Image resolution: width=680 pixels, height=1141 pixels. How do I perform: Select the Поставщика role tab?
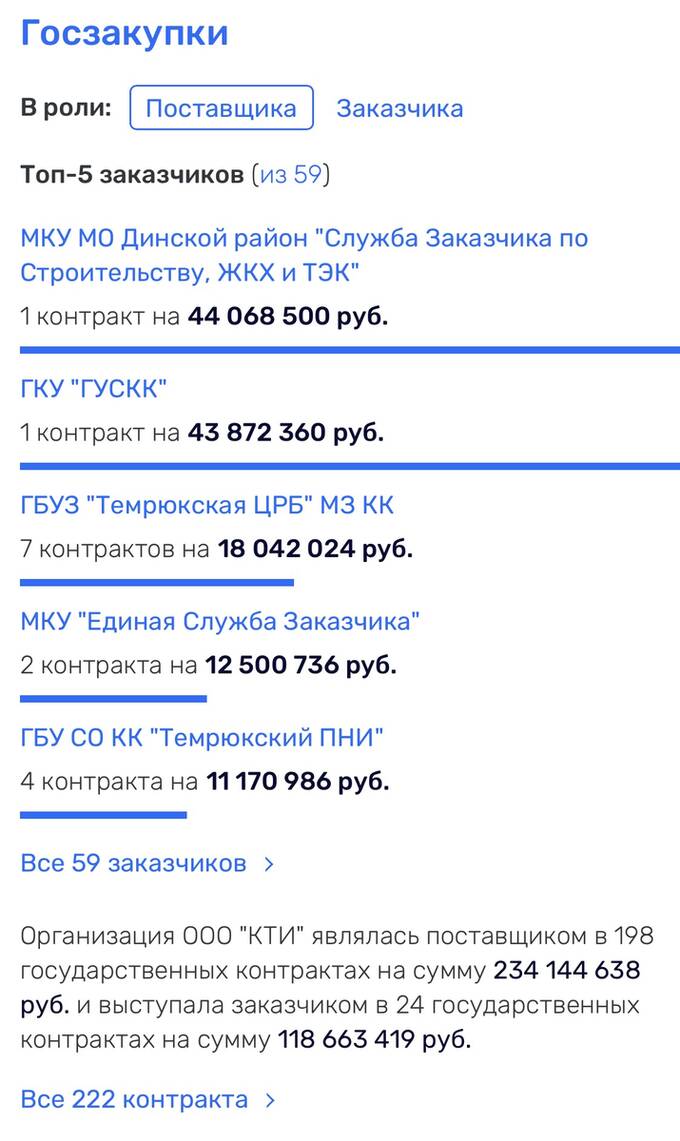point(221,108)
